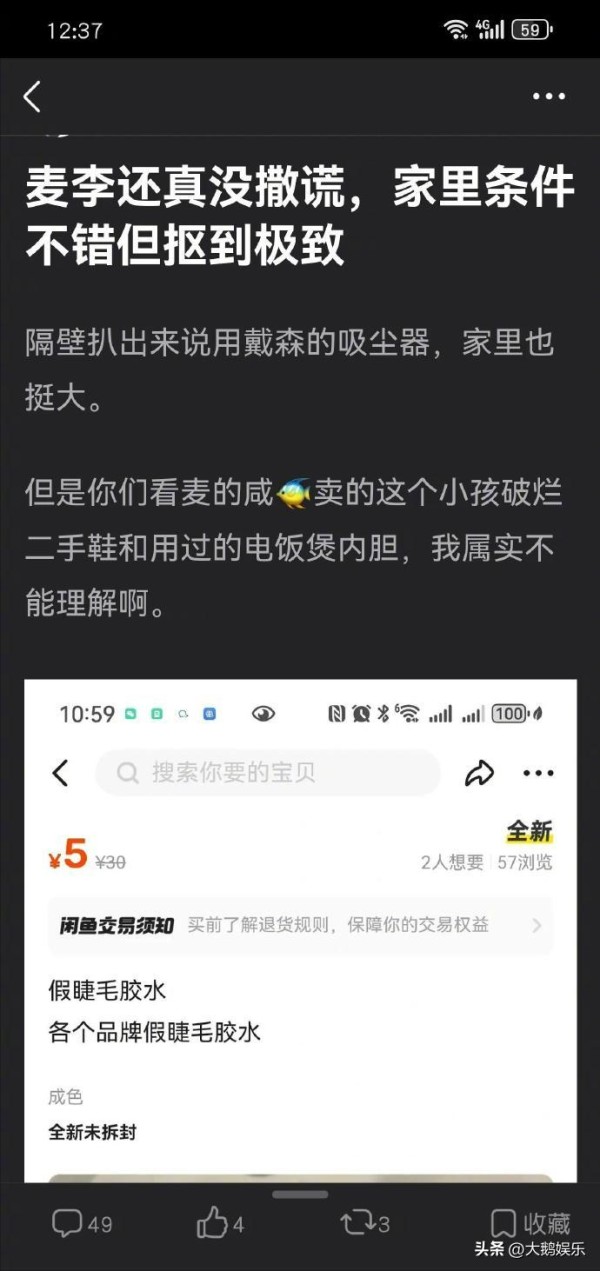Screen dimensions: 600x1271
Task: Like this post with 4 likes
Action: (220, 1223)
